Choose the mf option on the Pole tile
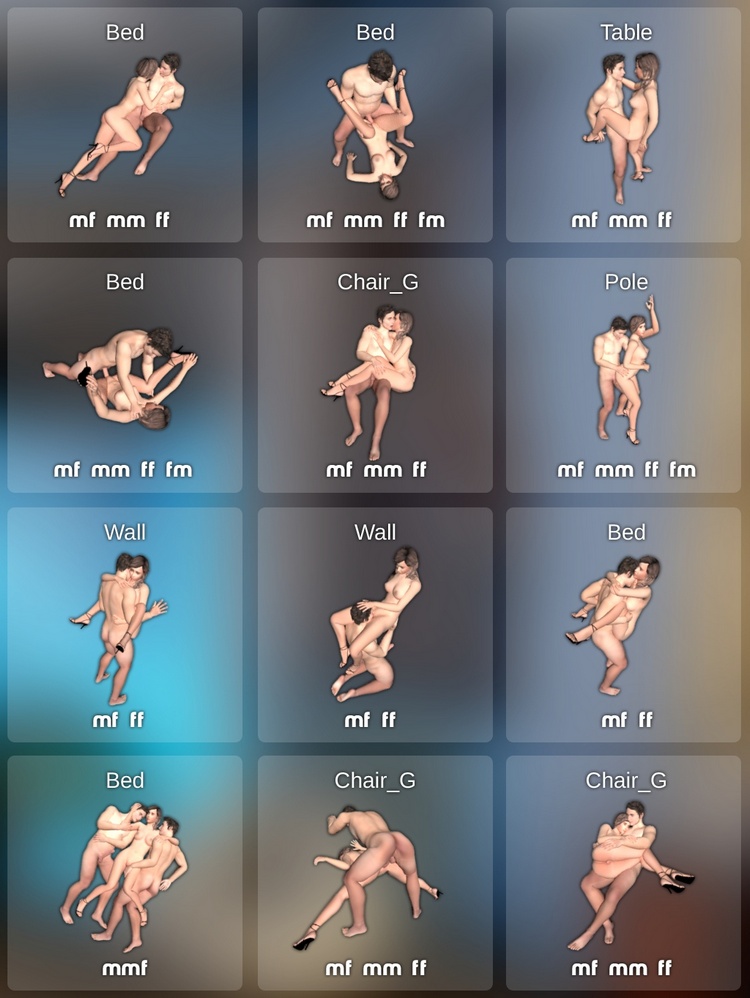 tap(570, 469)
